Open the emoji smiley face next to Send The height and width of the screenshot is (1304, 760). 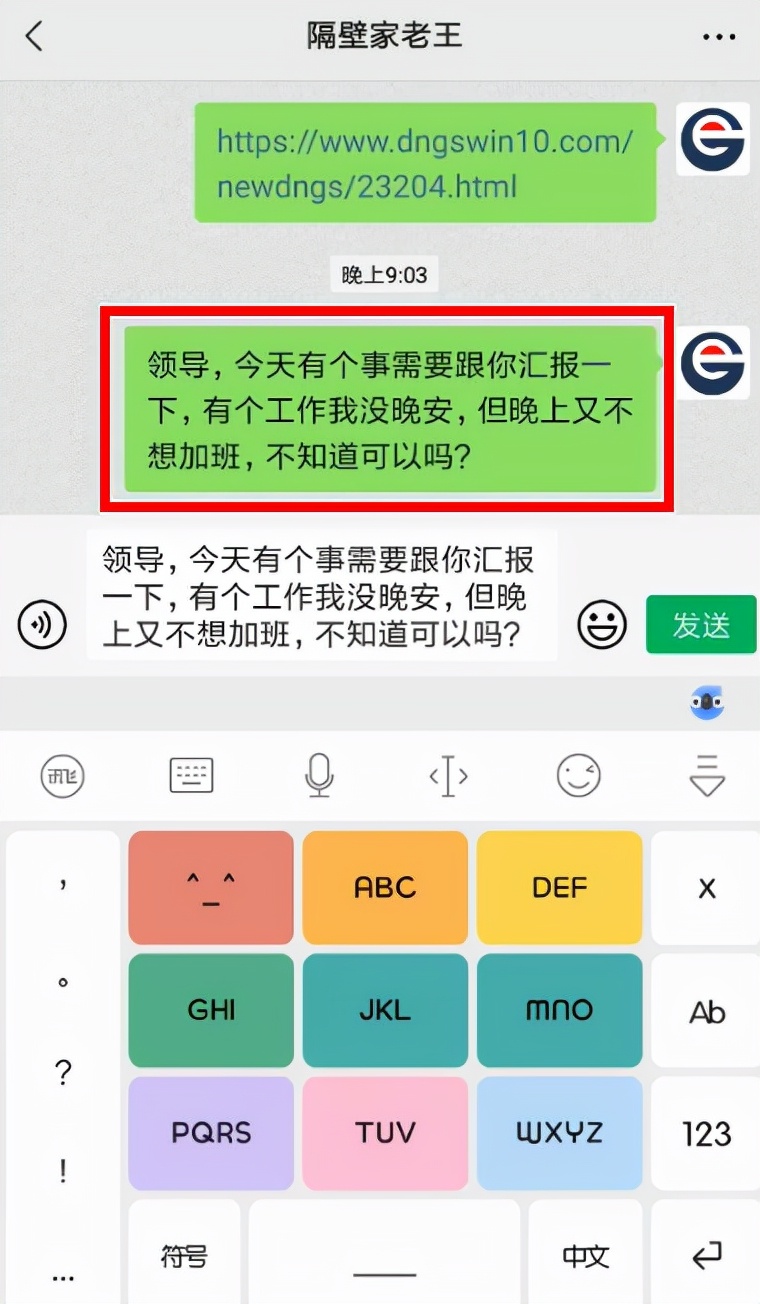pos(602,624)
